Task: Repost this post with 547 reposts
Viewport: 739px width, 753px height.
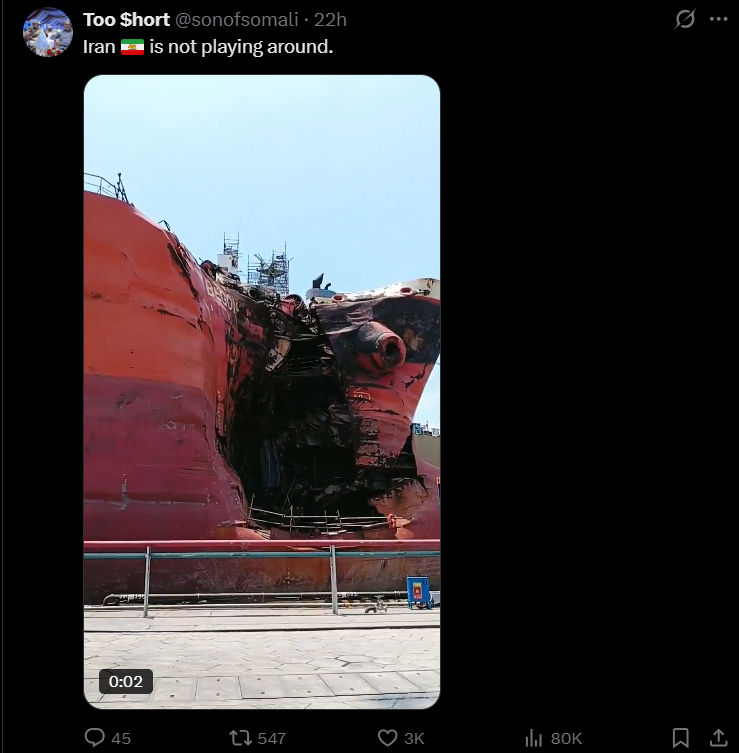Action: point(257,738)
